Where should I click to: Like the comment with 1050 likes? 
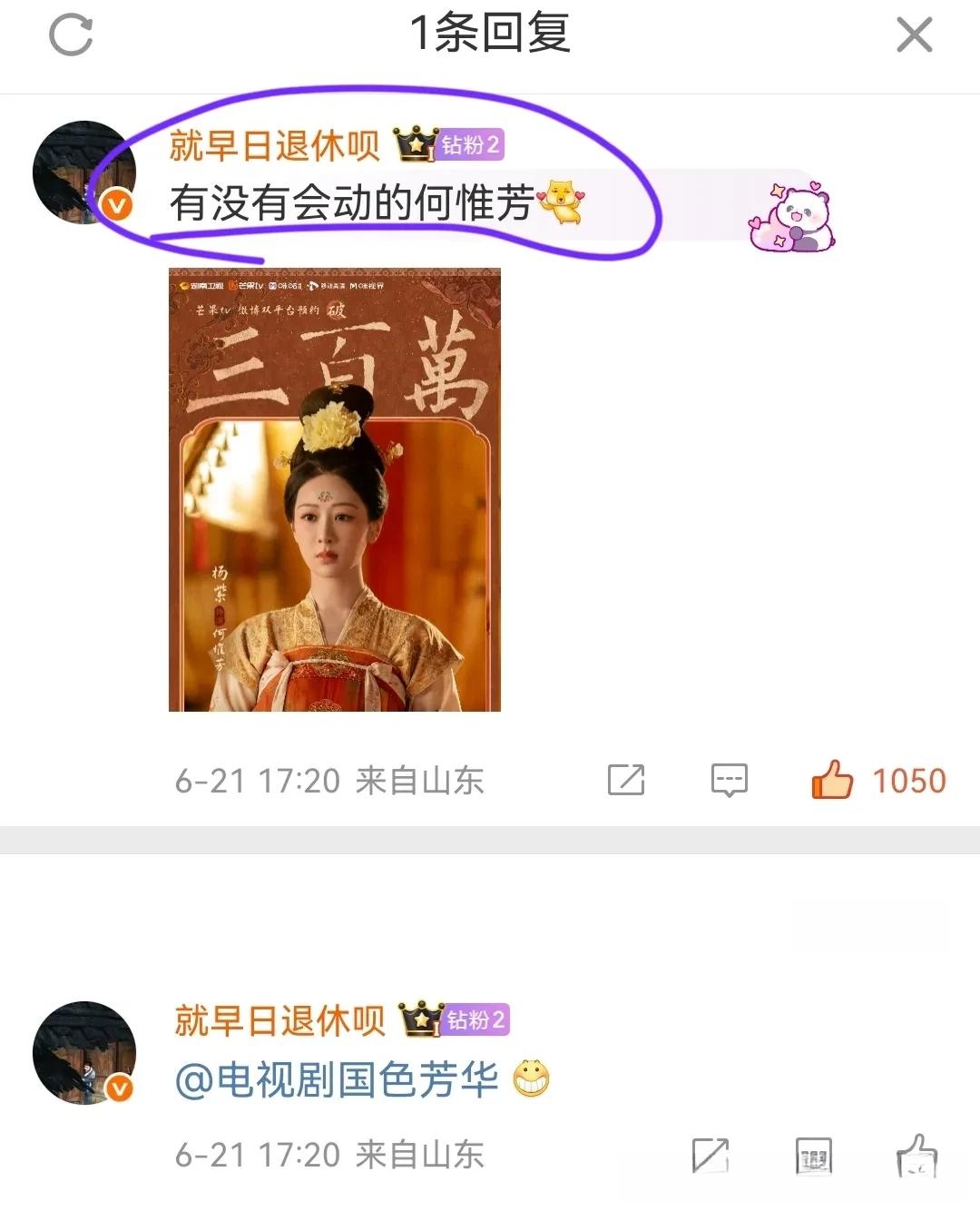(x=833, y=780)
